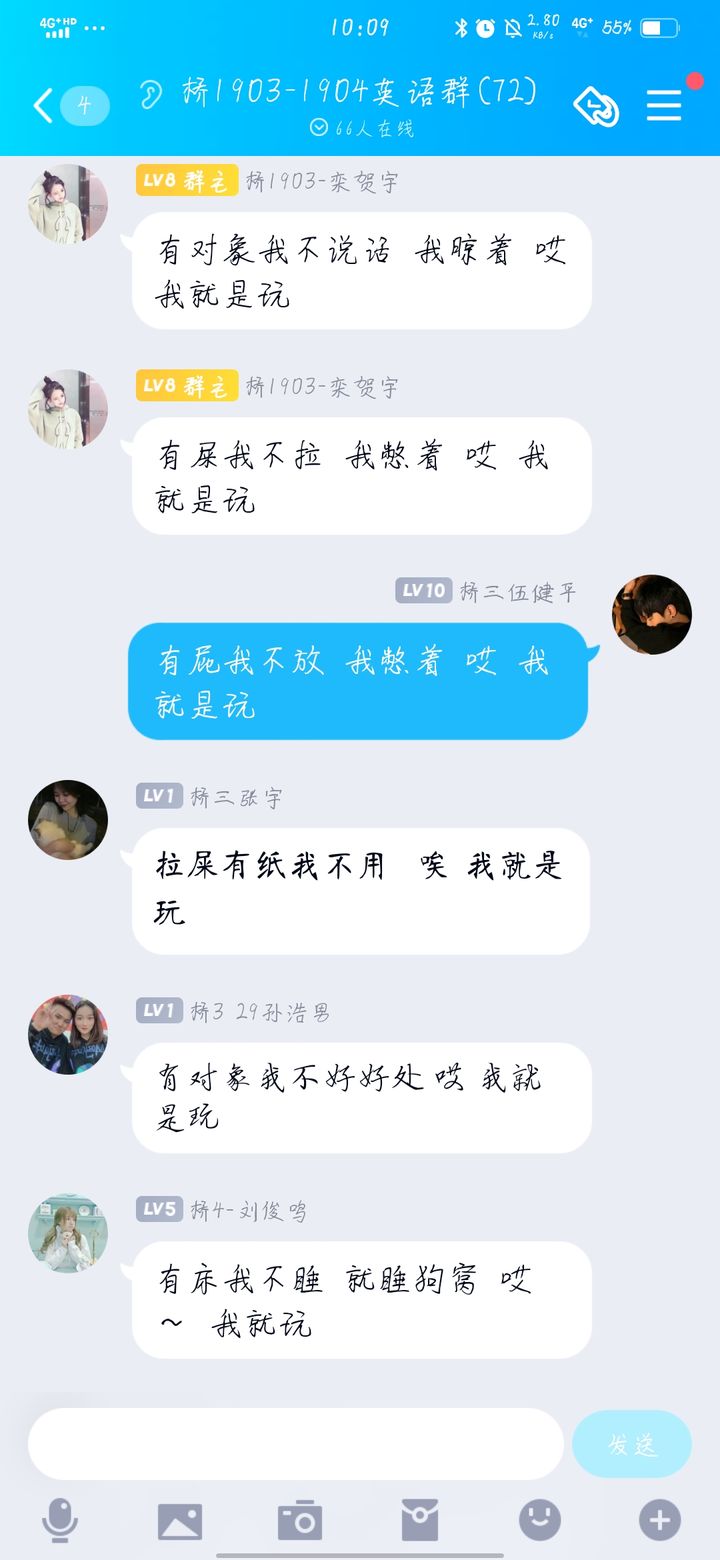
Task: Record a voice message with microphone
Action: [x=60, y=1521]
